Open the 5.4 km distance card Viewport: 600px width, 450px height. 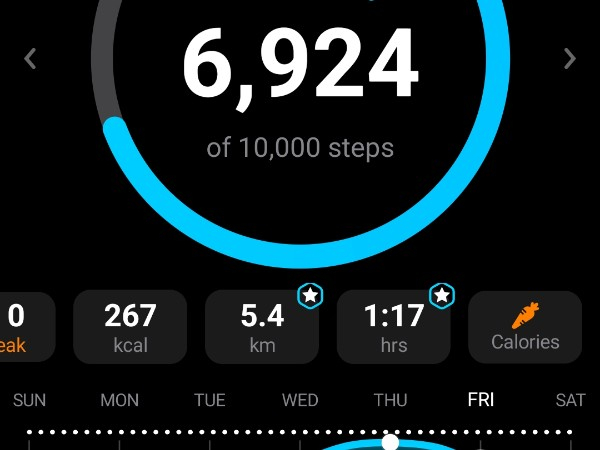(x=262, y=327)
